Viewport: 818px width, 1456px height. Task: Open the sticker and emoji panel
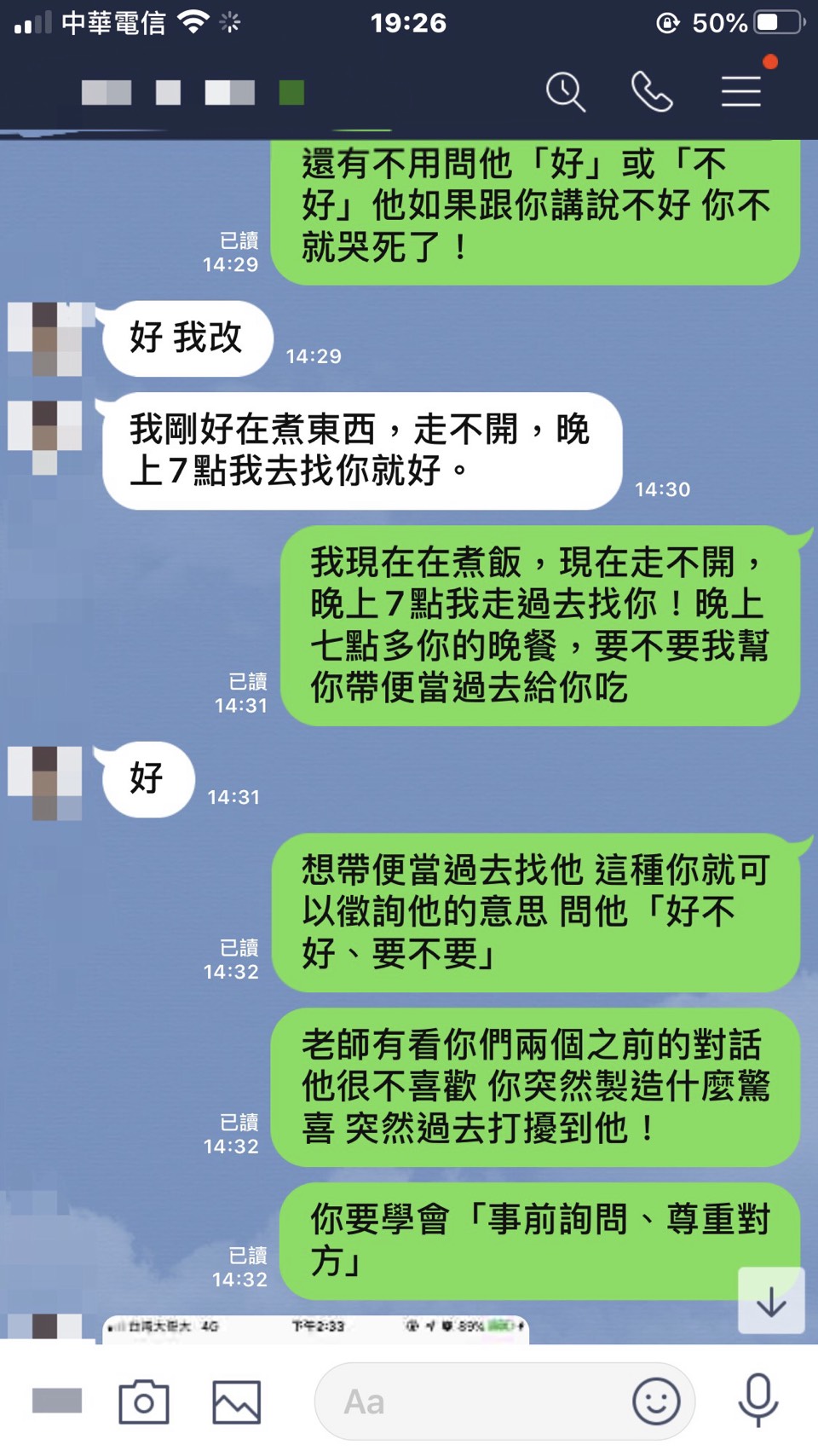coord(656,1402)
